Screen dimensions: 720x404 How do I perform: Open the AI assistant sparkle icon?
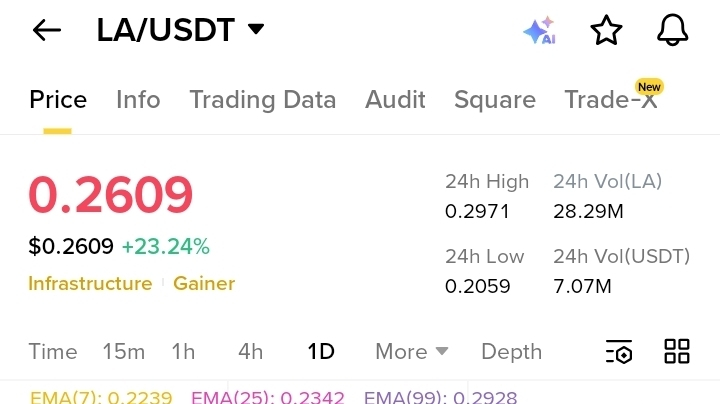coord(539,31)
